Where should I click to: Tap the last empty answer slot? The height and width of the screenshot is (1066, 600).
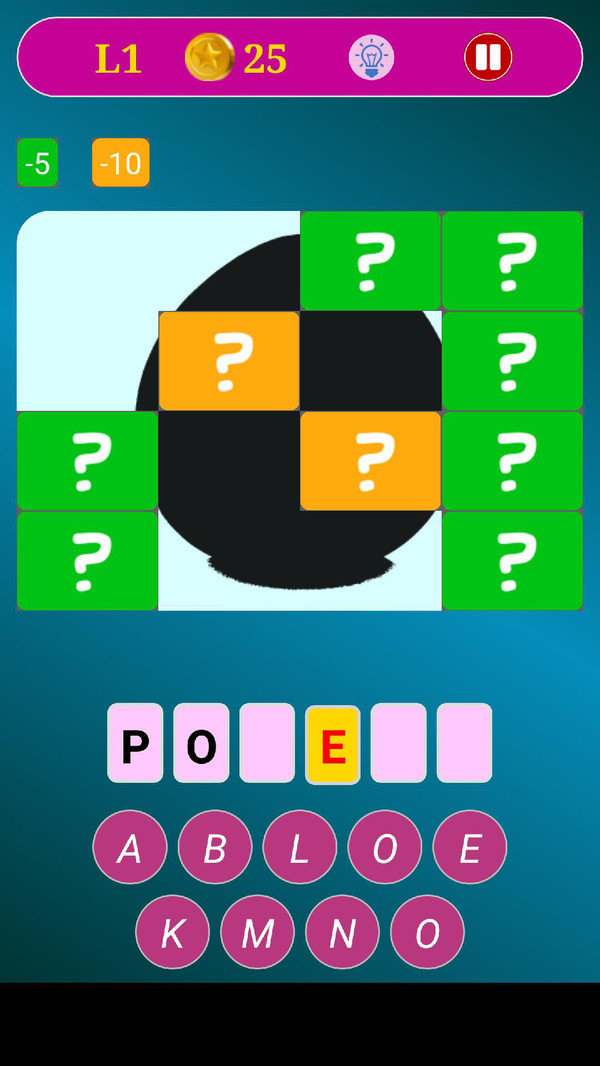click(x=464, y=743)
